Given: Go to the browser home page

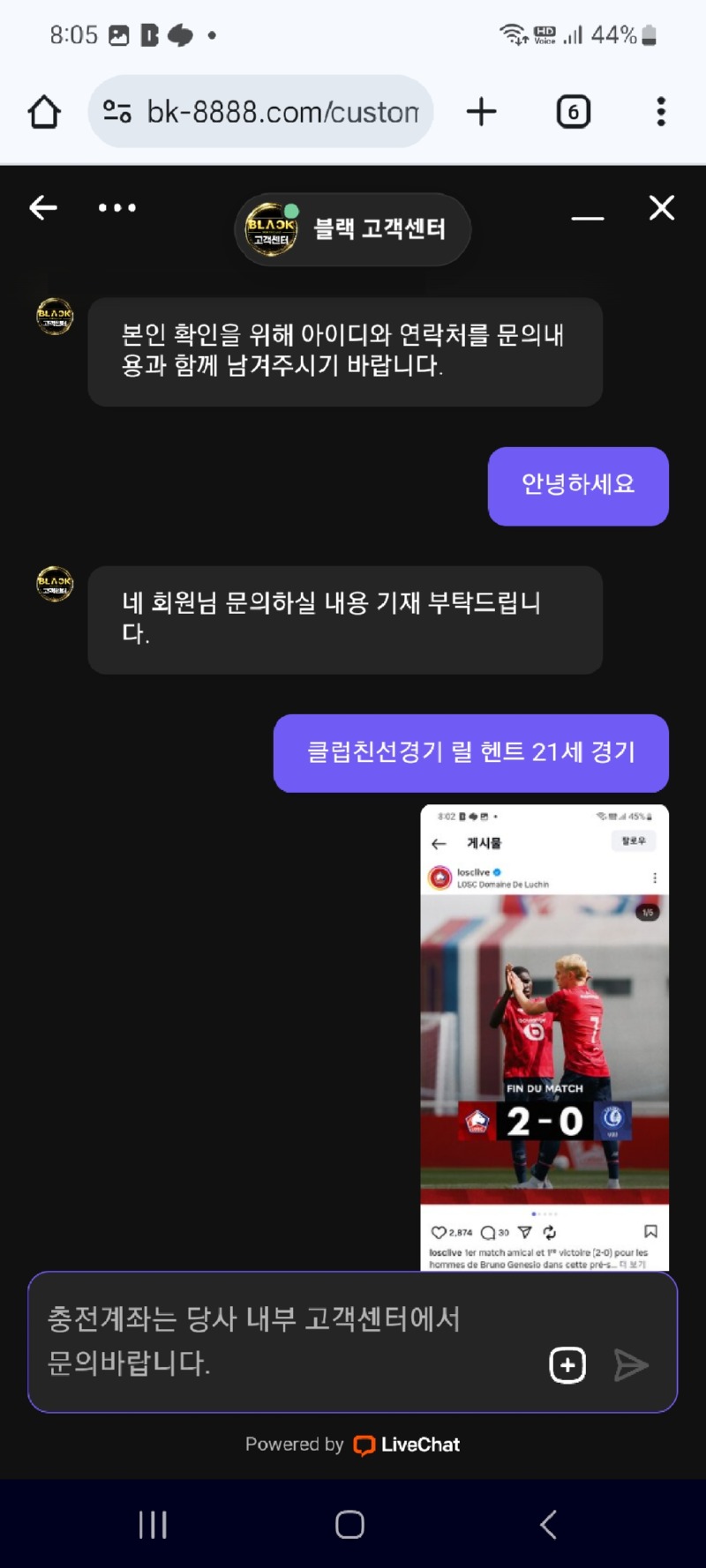Looking at the screenshot, I should tap(44, 112).
